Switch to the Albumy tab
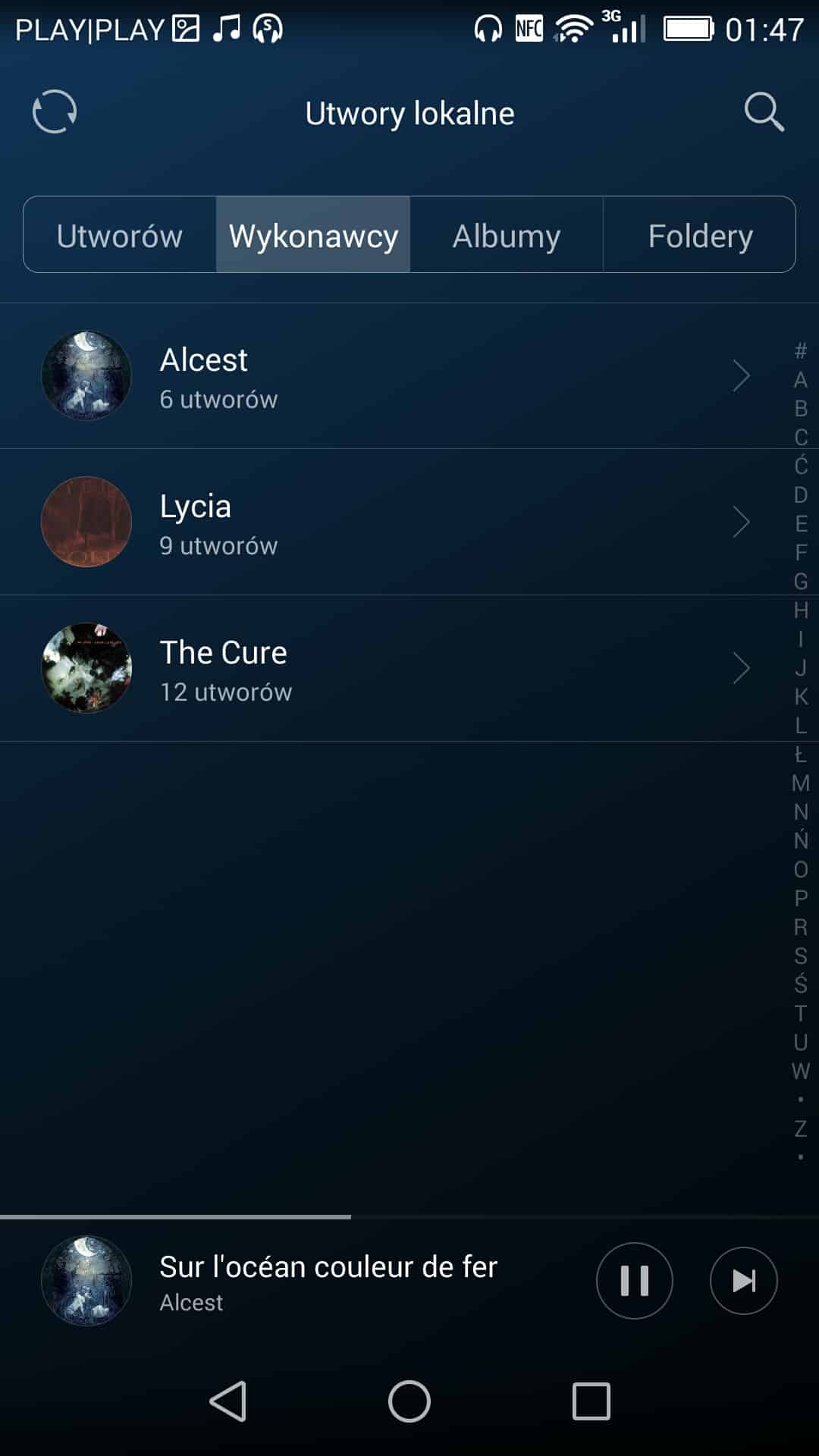The width and height of the screenshot is (819, 1456). point(507,235)
